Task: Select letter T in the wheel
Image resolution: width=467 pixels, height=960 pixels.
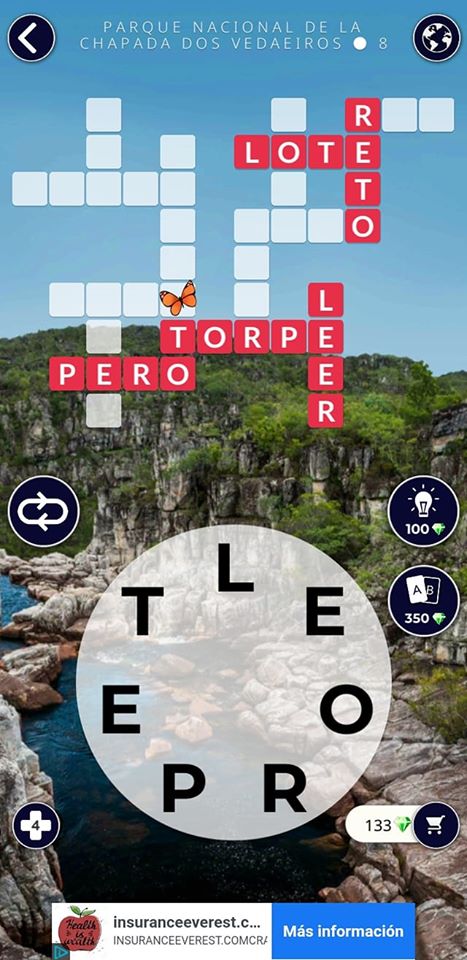Action: tap(142, 610)
